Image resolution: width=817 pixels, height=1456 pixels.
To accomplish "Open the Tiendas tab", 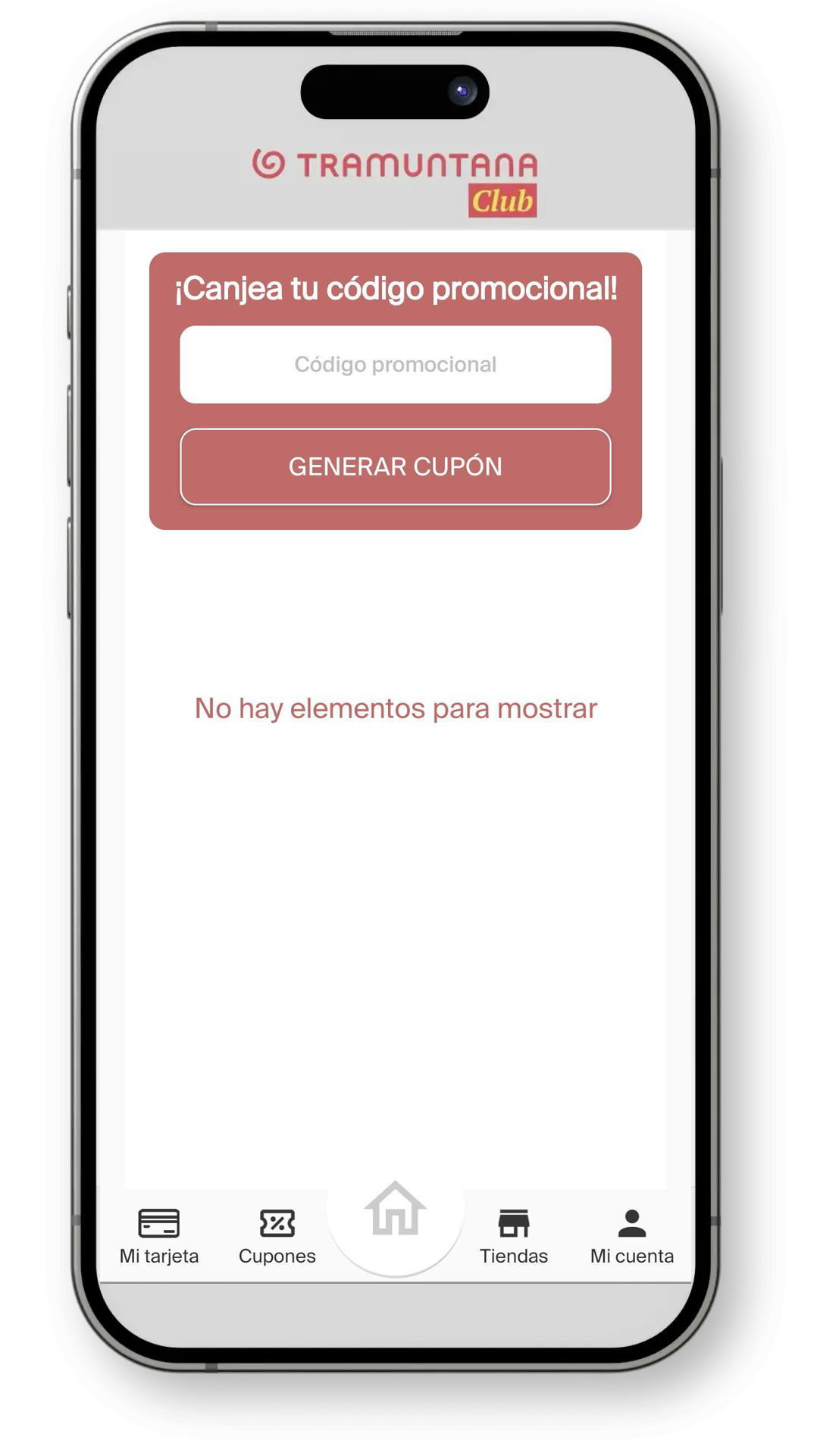I will pos(513,1236).
